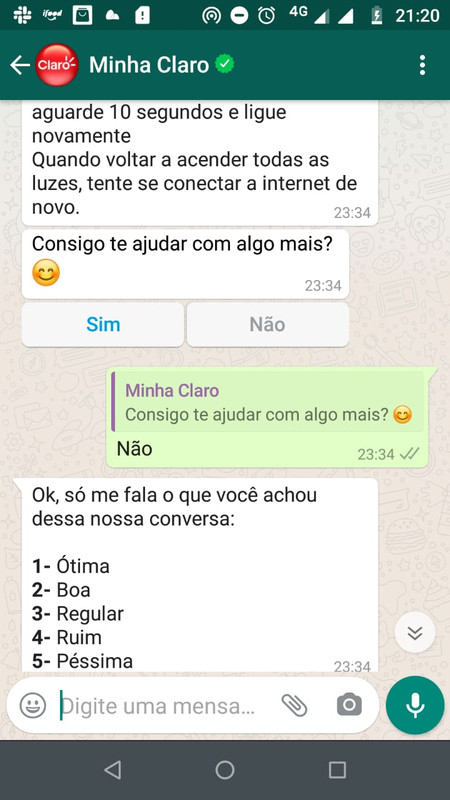Screen dimensions: 450x800
Task: Open the camera from the message bar
Action: [x=349, y=706]
